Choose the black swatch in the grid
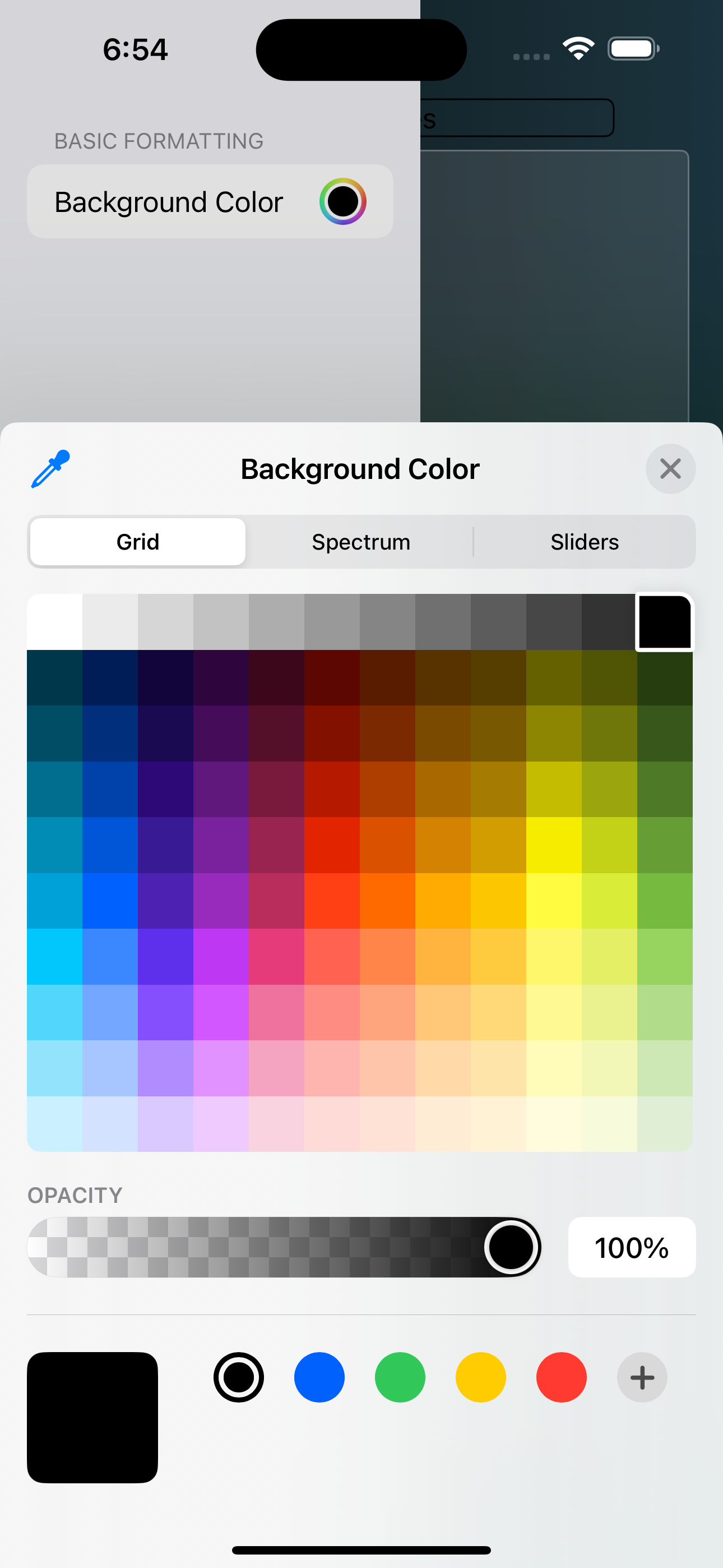The width and height of the screenshot is (723, 1568). 664,621
